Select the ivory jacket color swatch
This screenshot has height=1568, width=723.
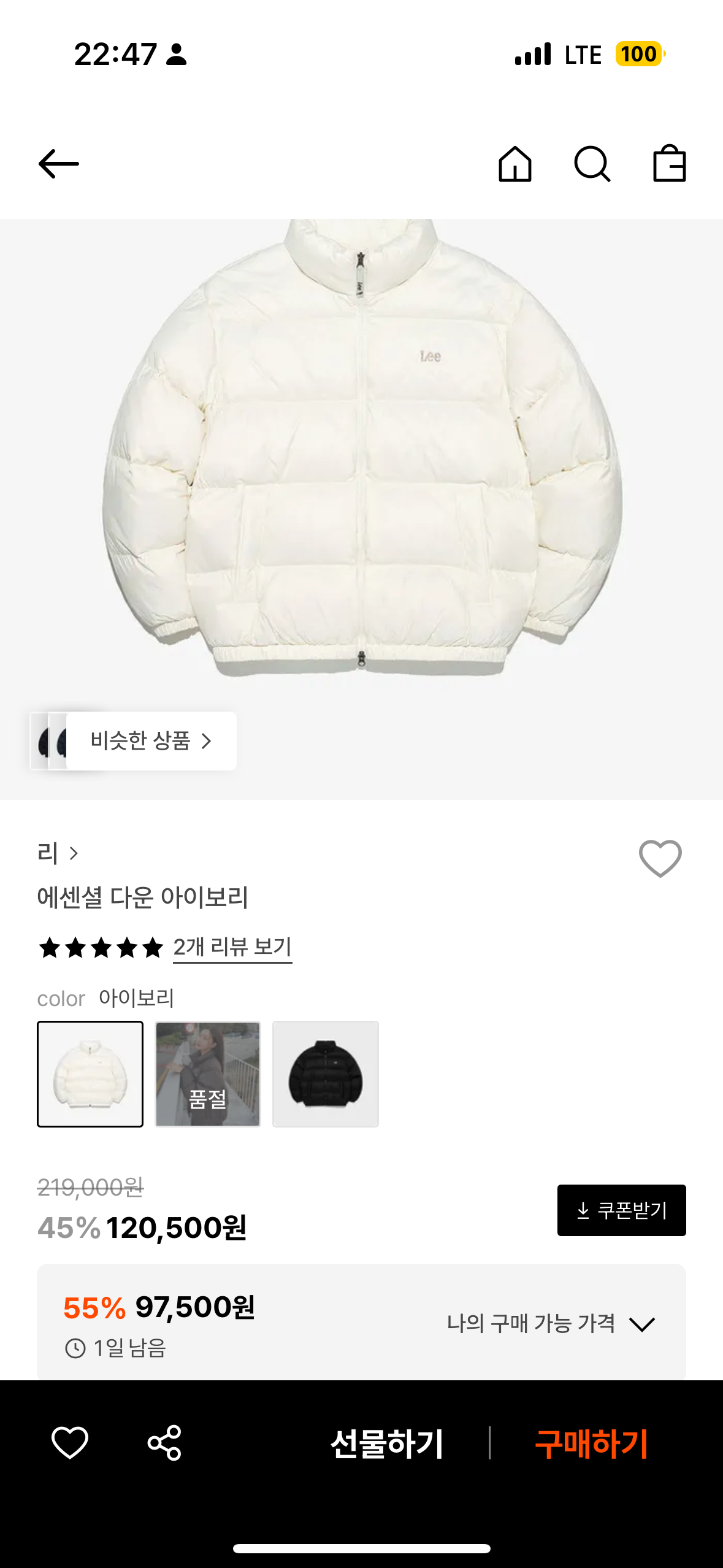90,1074
